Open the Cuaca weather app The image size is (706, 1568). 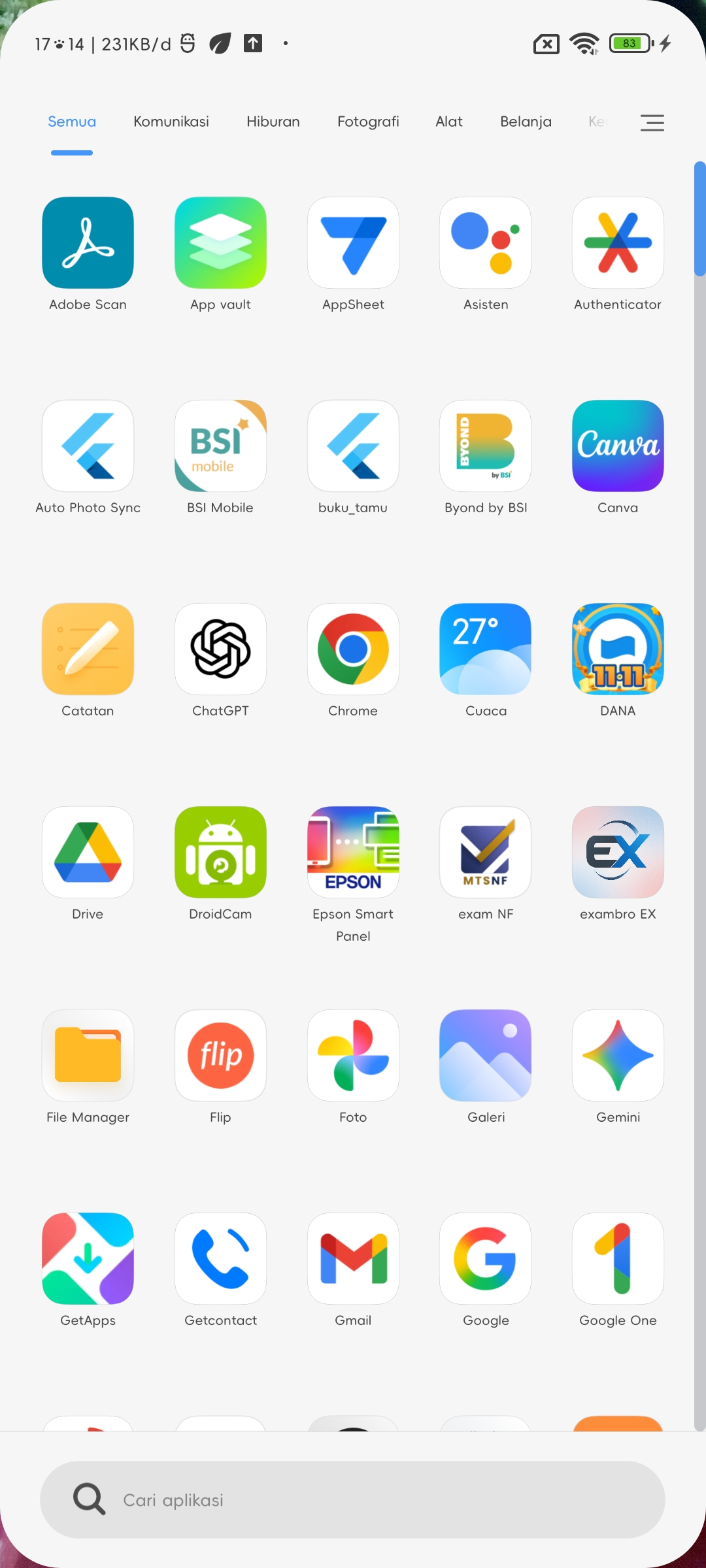485,649
